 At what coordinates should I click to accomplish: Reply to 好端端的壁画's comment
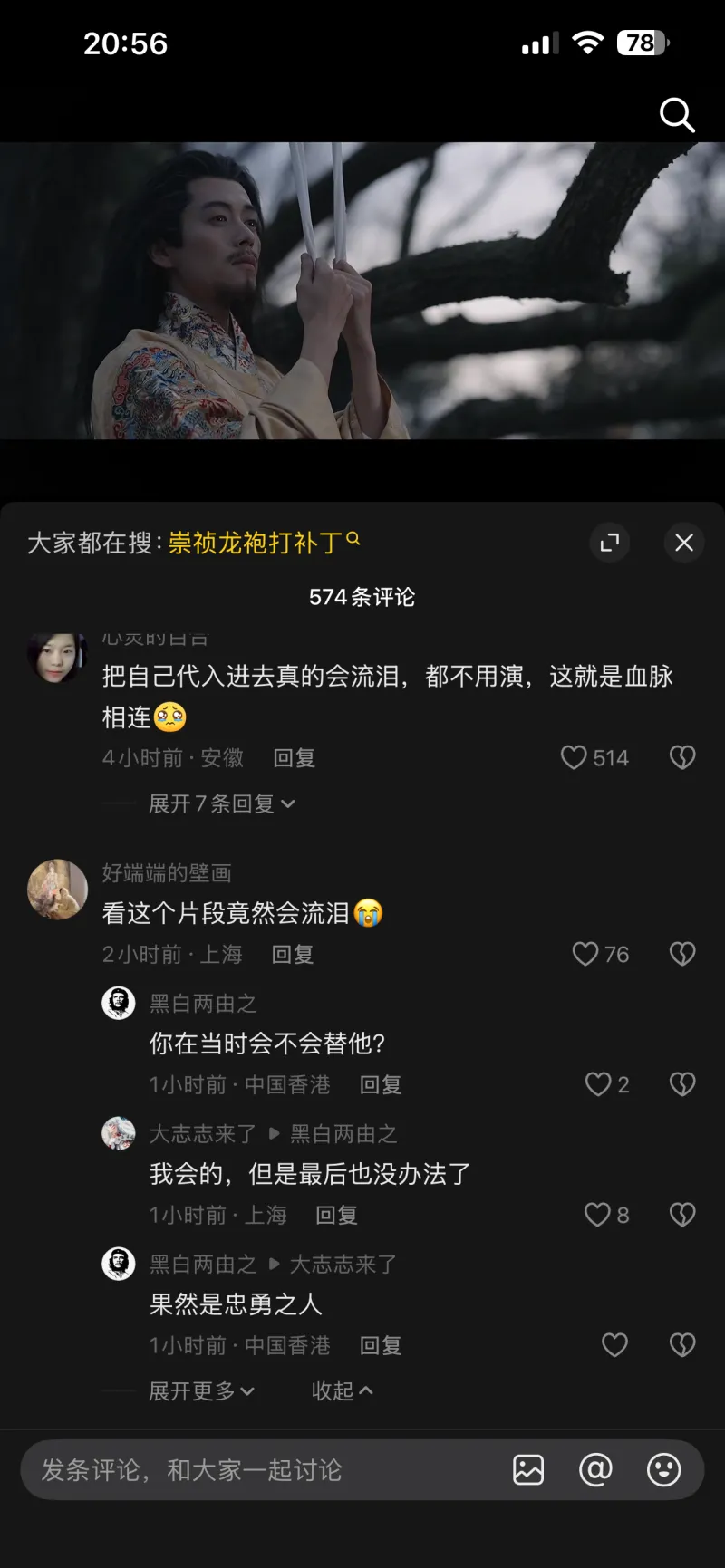tap(293, 954)
